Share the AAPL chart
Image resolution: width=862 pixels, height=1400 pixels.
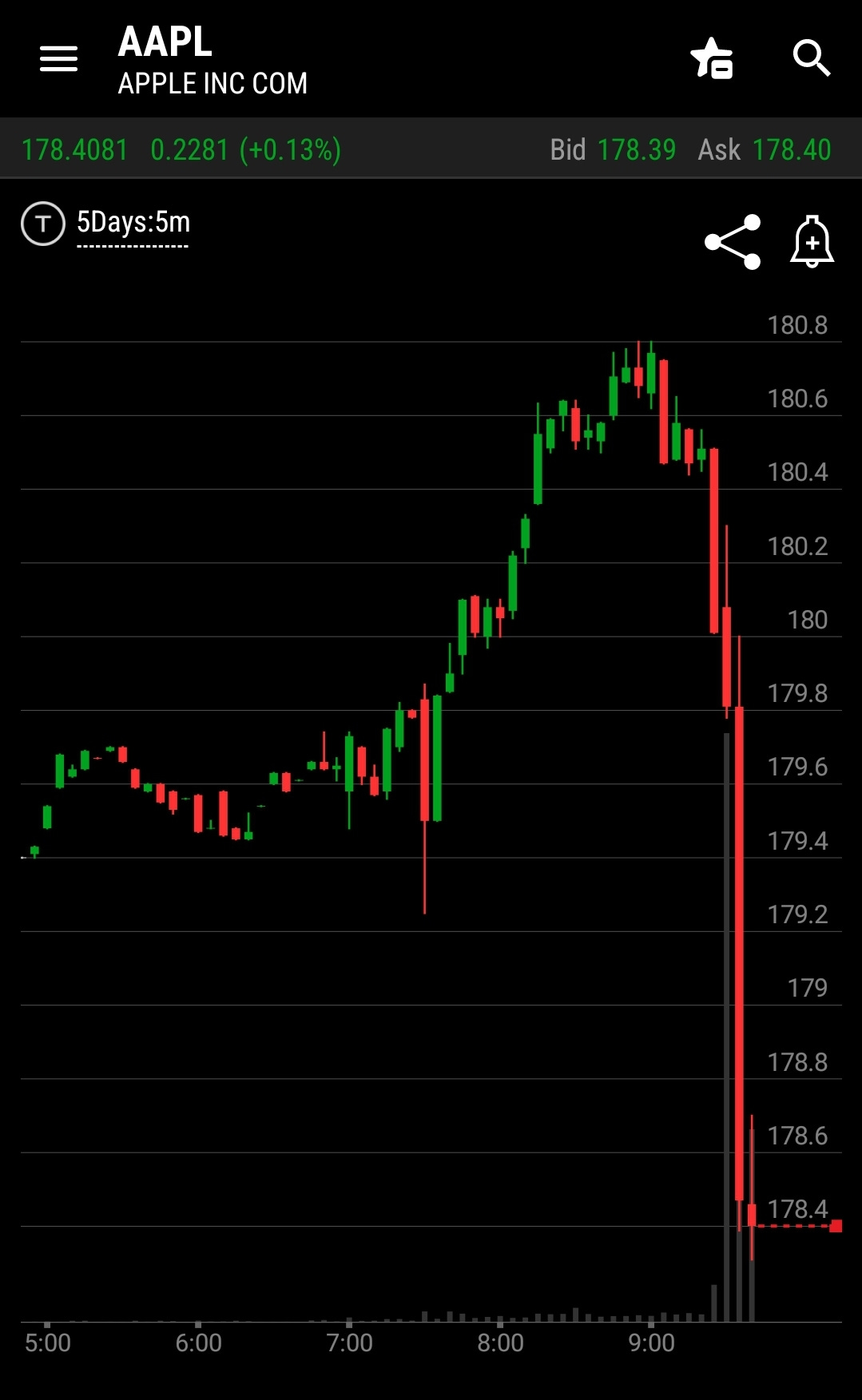tap(733, 242)
